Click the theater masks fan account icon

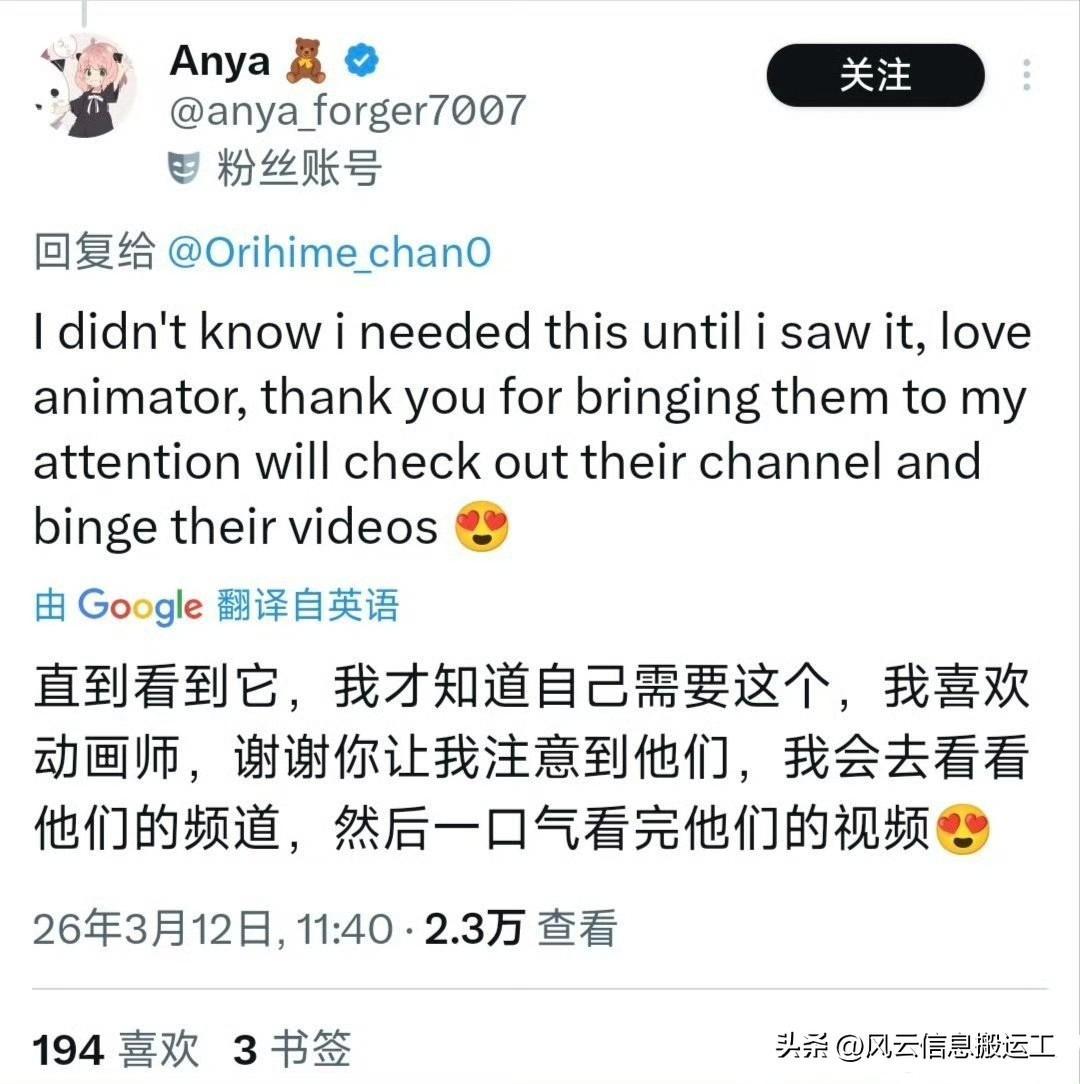pos(183,166)
